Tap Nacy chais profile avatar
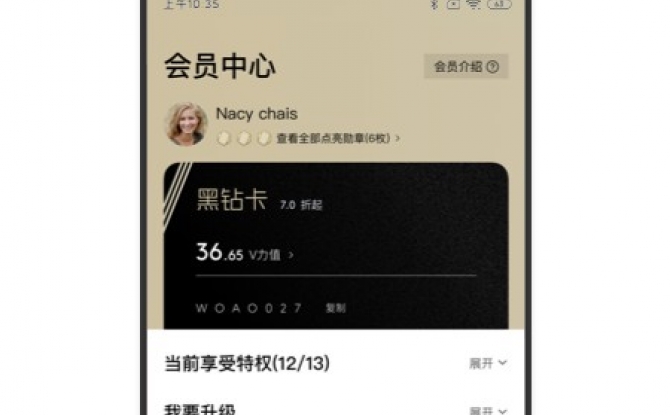Viewport: 670px width, 415px height. click(186, 125)
